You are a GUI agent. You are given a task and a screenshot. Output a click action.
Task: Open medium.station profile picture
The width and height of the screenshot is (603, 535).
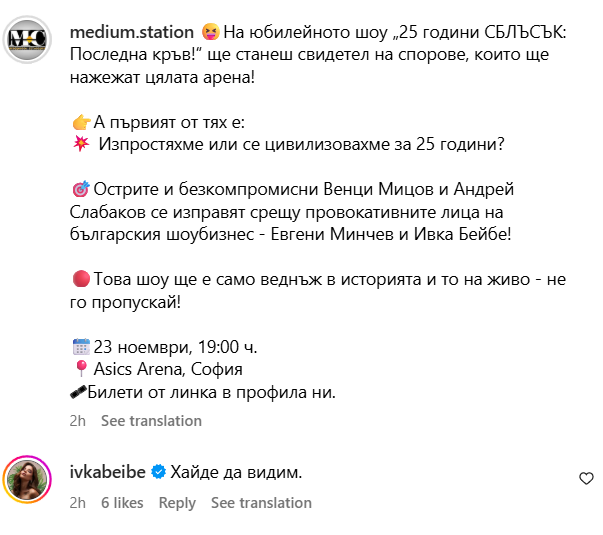coord(29,41)
